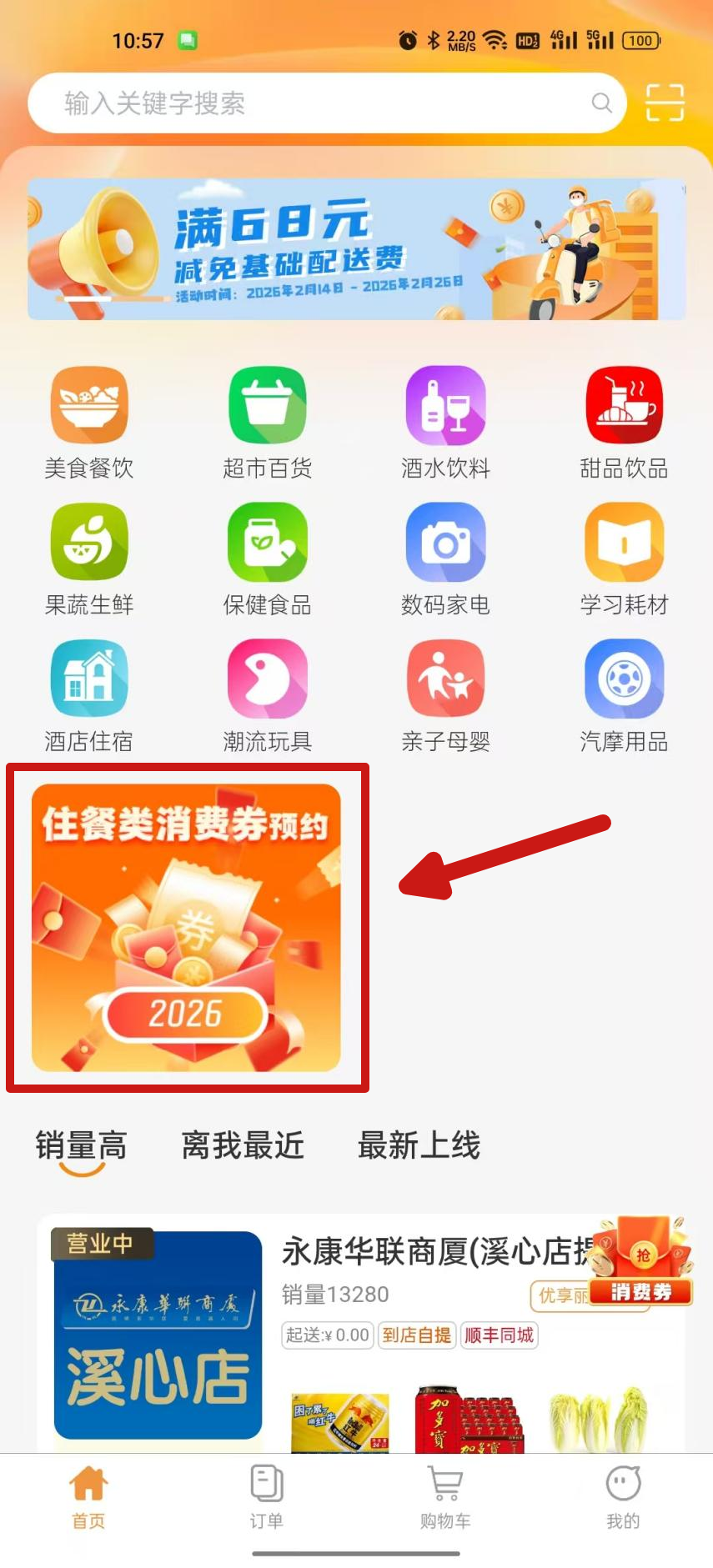The width and height of the screenshot is (713, 1568).
Task: Browse the 酒水饮料 category
Action: click(445, 423)
